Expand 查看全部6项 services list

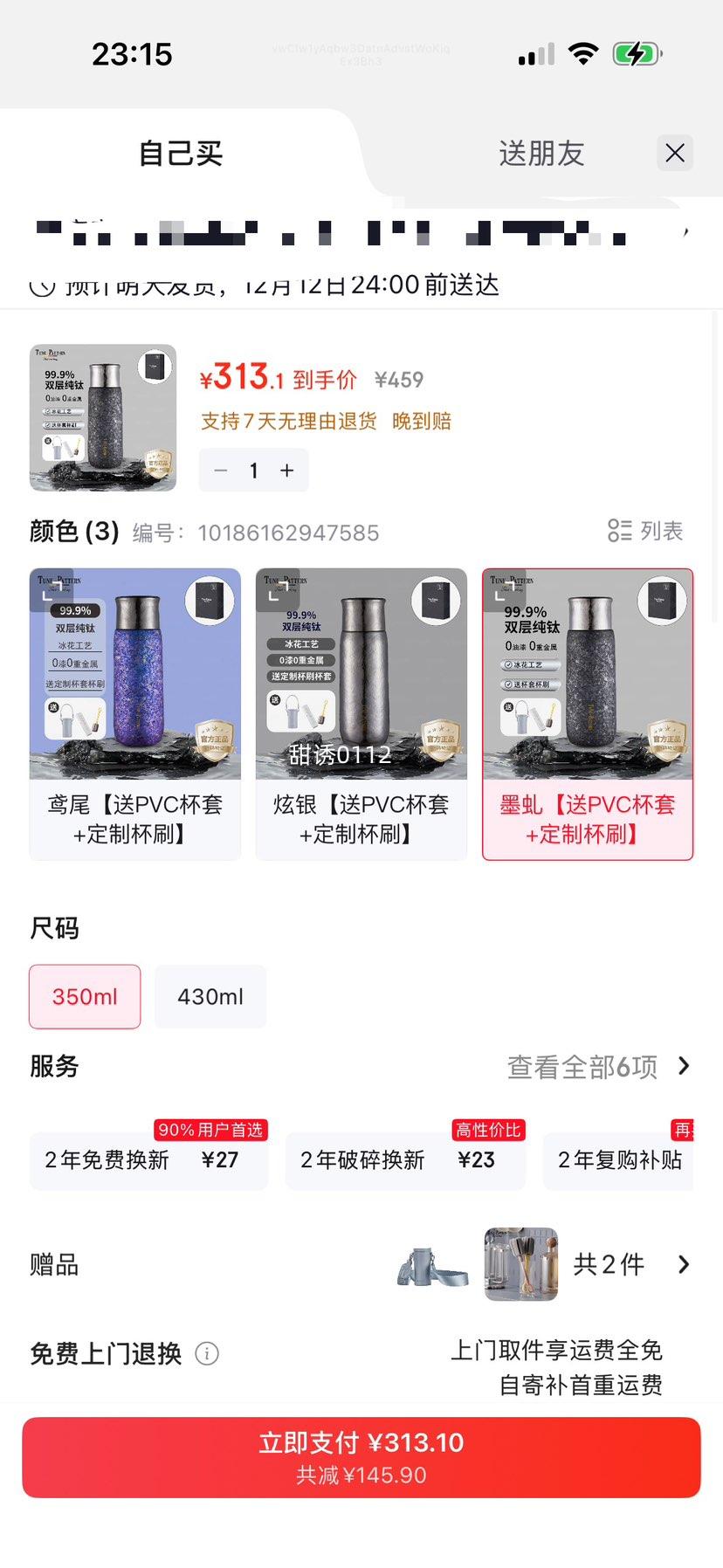point(598,1066)
